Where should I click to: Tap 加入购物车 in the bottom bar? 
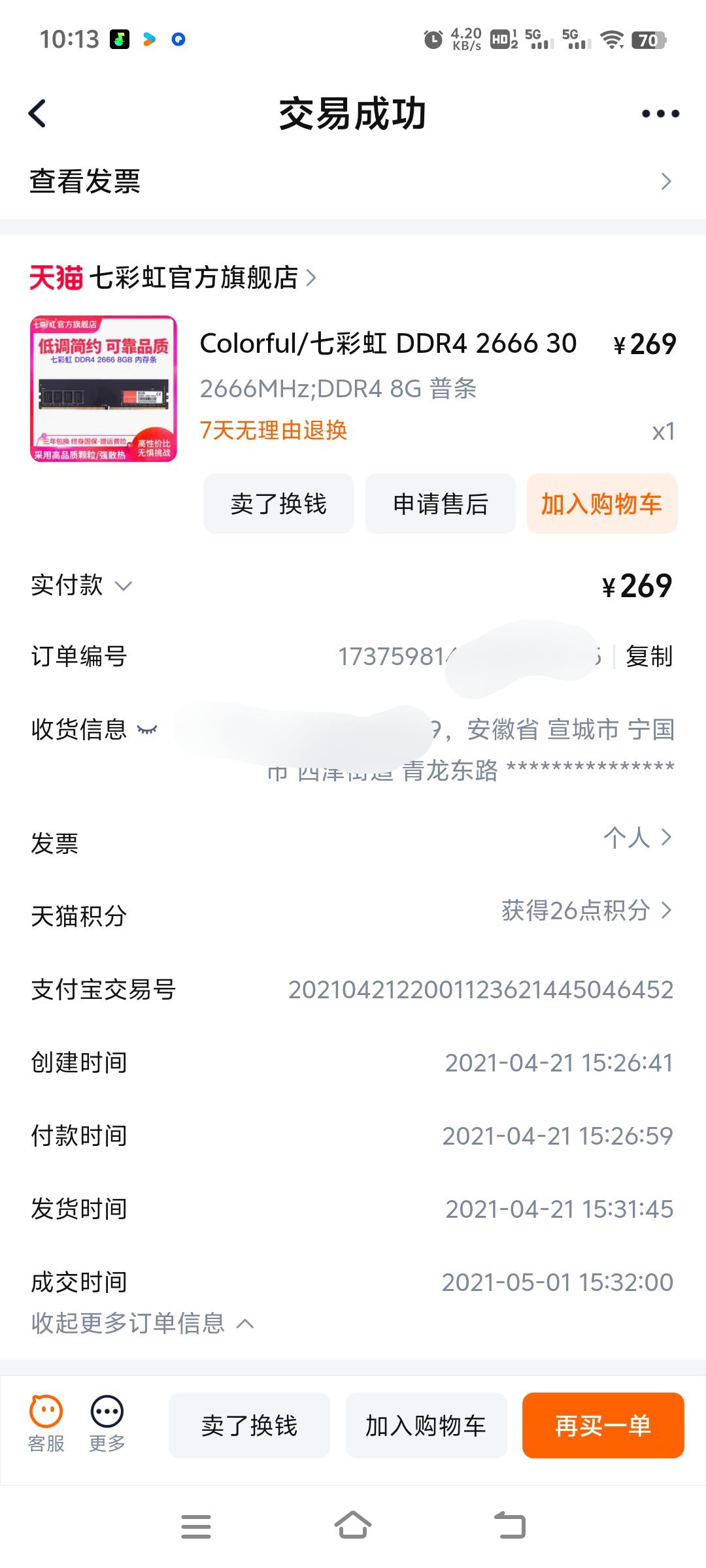[x=426, y=1425]
